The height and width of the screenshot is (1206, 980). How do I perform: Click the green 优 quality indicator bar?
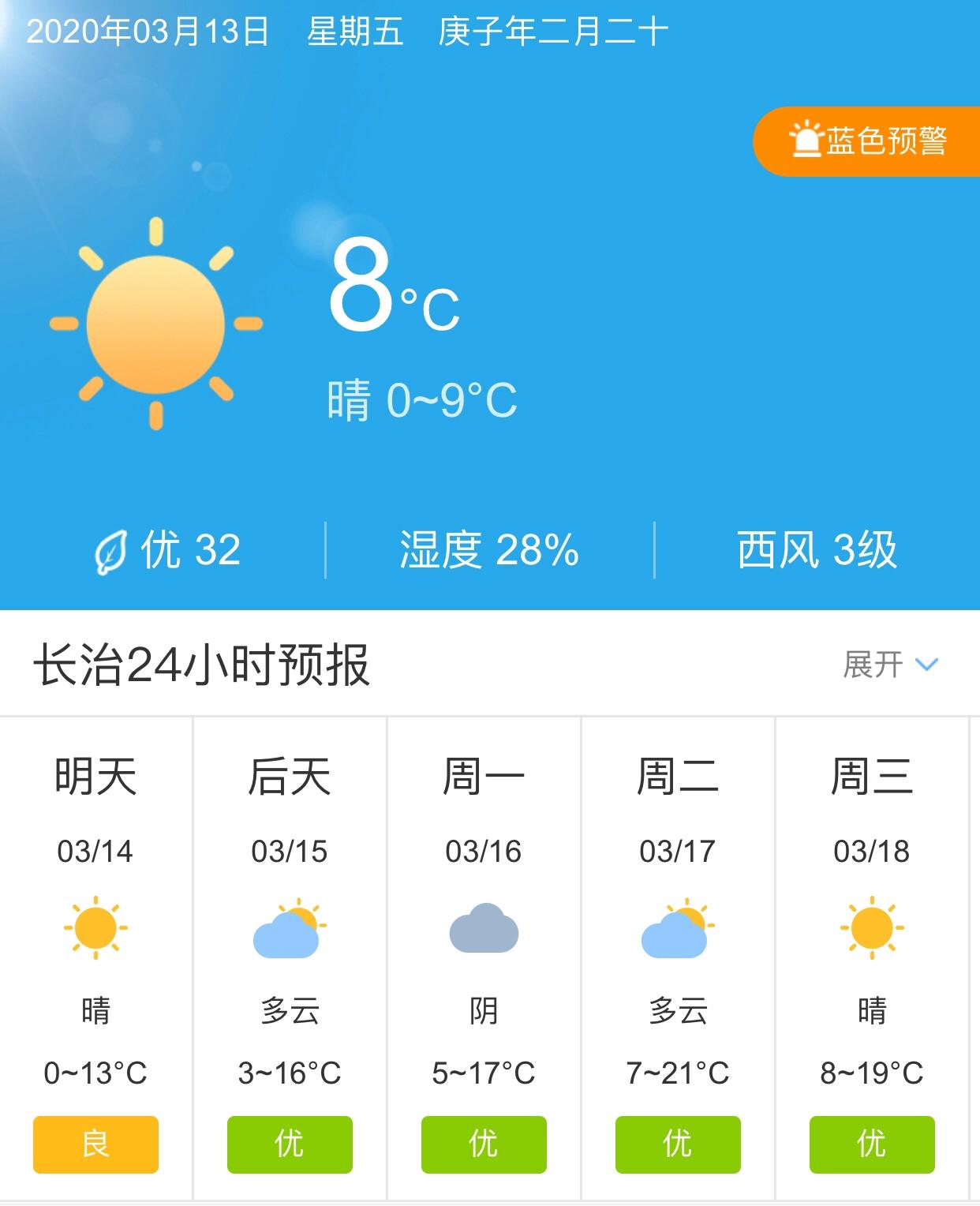coord(290,1144)
